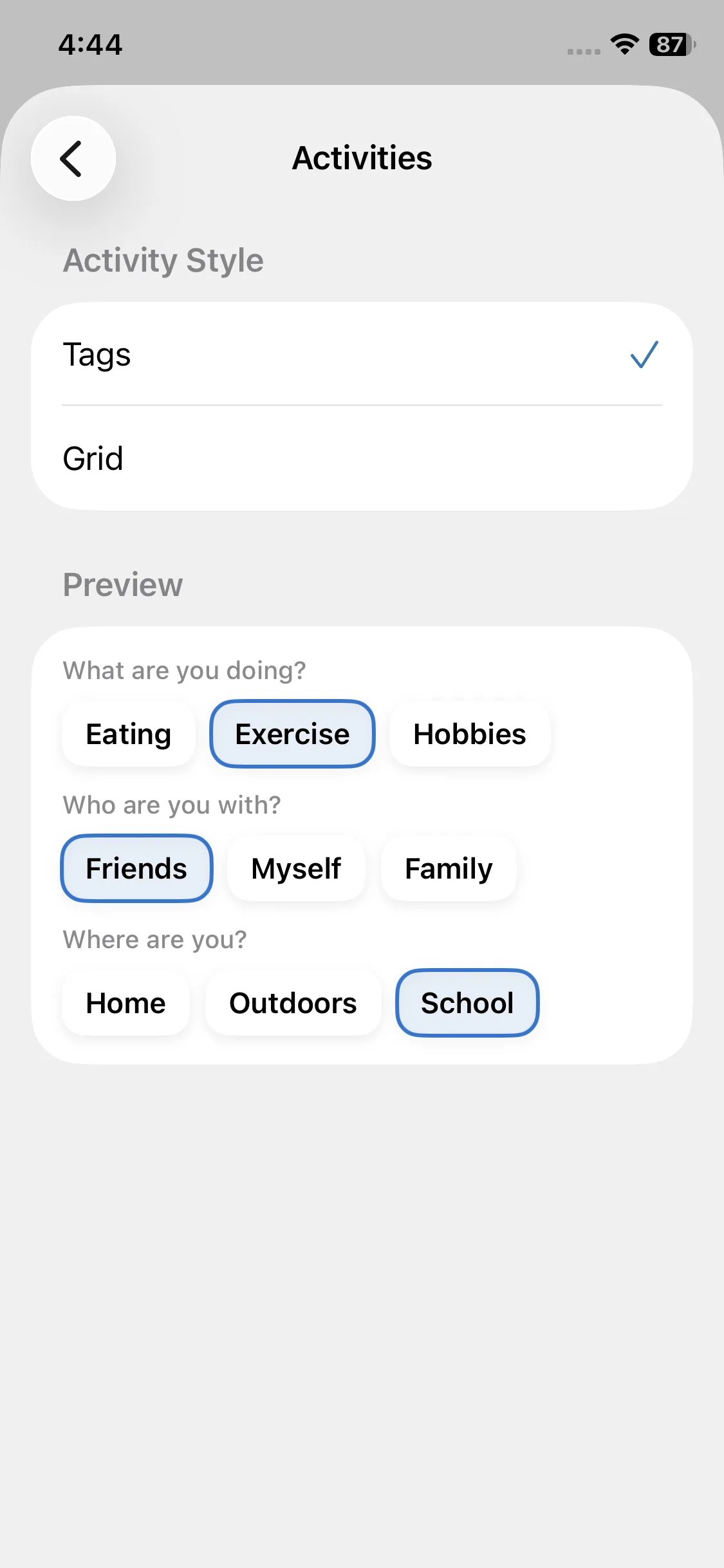Choose the Family tag
Image resolution: width=724 pixels, height=1568 pixels.
click(449, 869)
